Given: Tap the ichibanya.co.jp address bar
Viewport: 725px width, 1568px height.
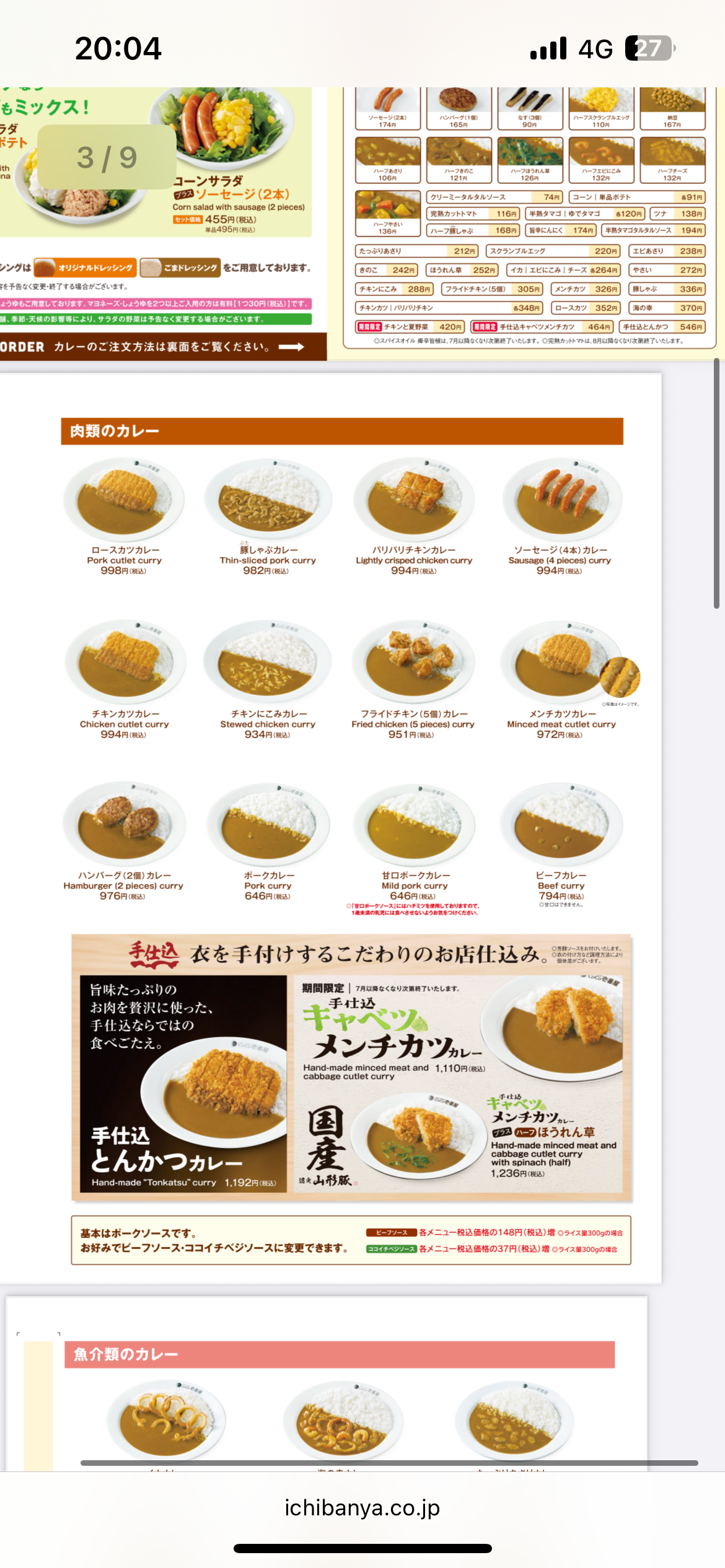Looking at the screenshot, I should click(x=362, y=1507).
